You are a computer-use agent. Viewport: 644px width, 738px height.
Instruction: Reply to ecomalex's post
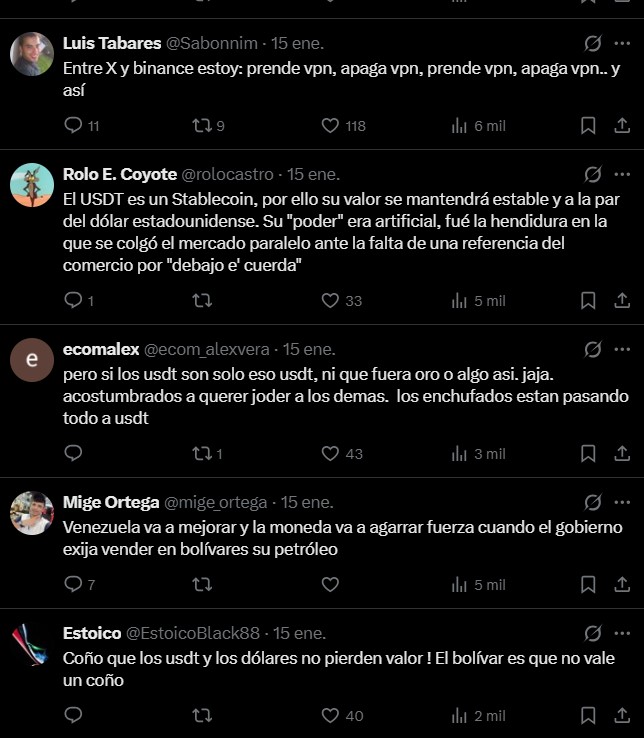pos(73,453)
